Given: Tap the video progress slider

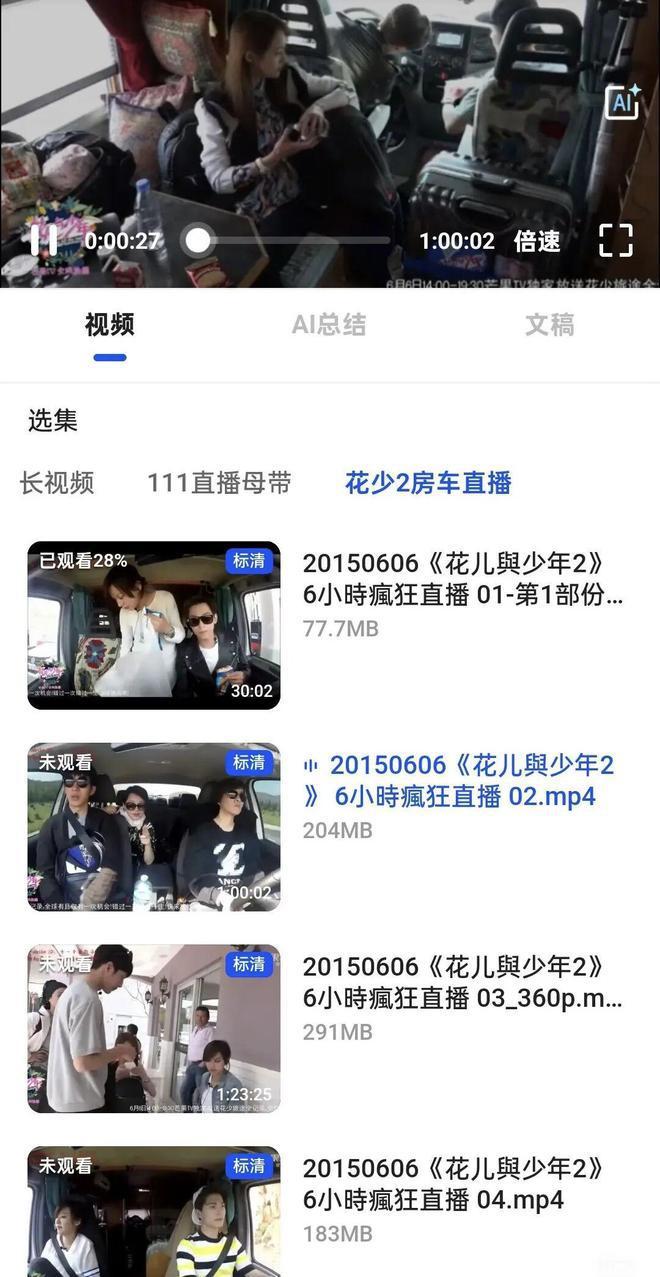Looking at the screenshot, I should (x=288, y=240).
